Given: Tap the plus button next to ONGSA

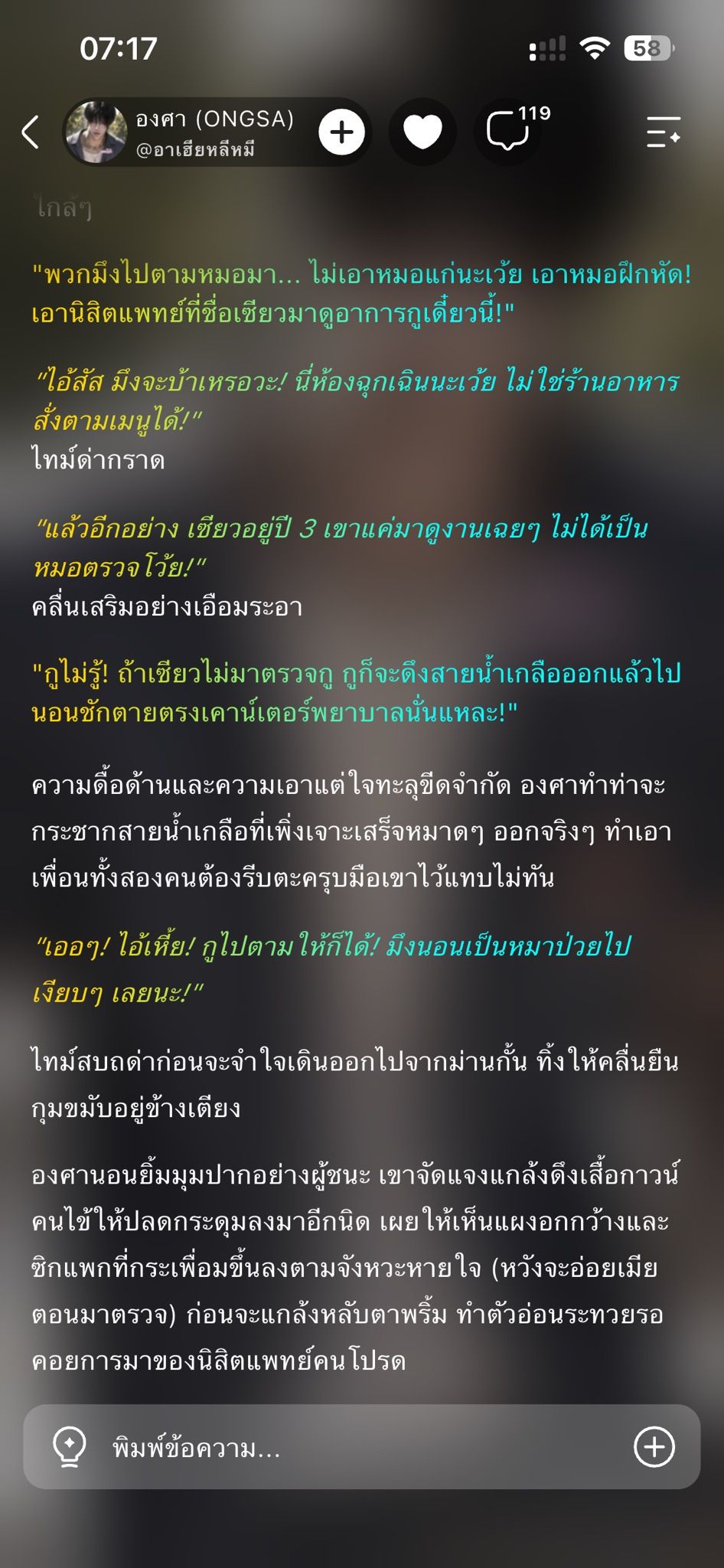Looking at the screenshot, I should (x=341, y=132).
